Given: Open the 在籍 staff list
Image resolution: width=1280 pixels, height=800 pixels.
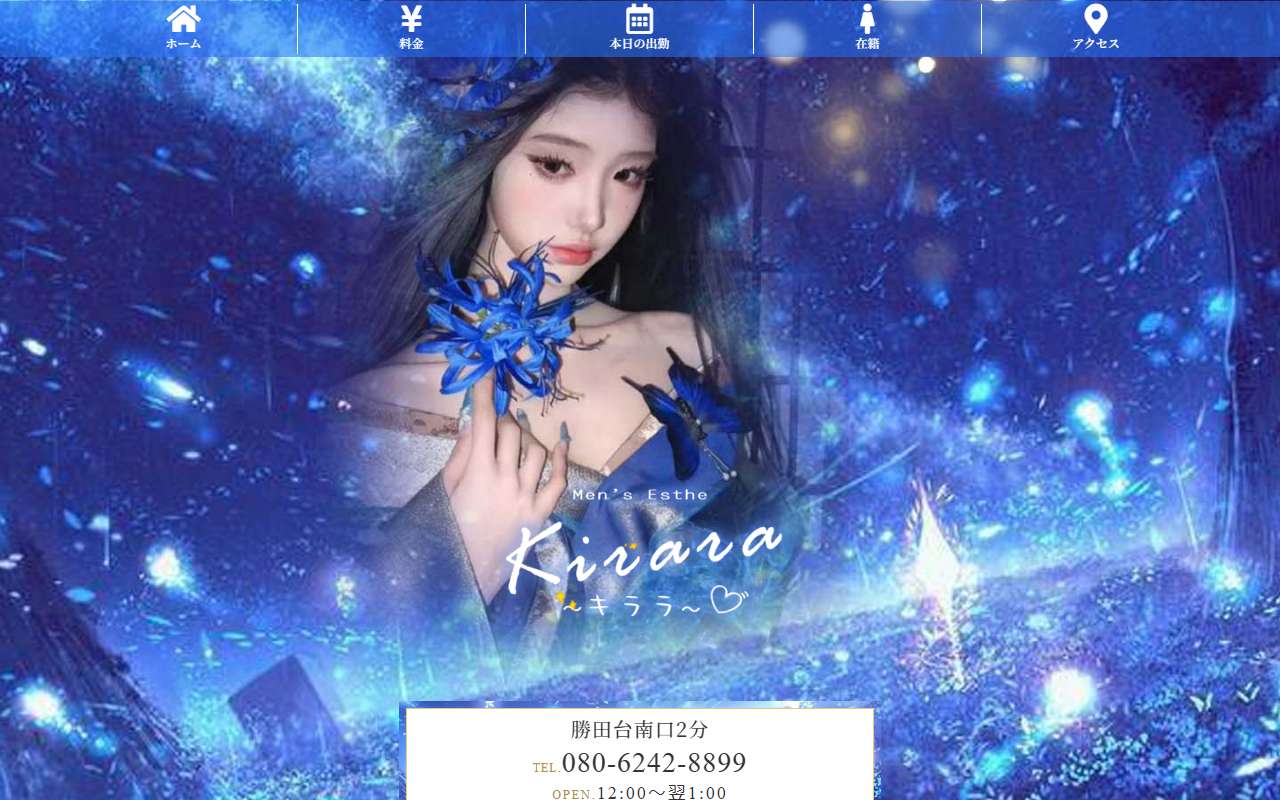Looking at the screenshot, I should tap(867, 28).
